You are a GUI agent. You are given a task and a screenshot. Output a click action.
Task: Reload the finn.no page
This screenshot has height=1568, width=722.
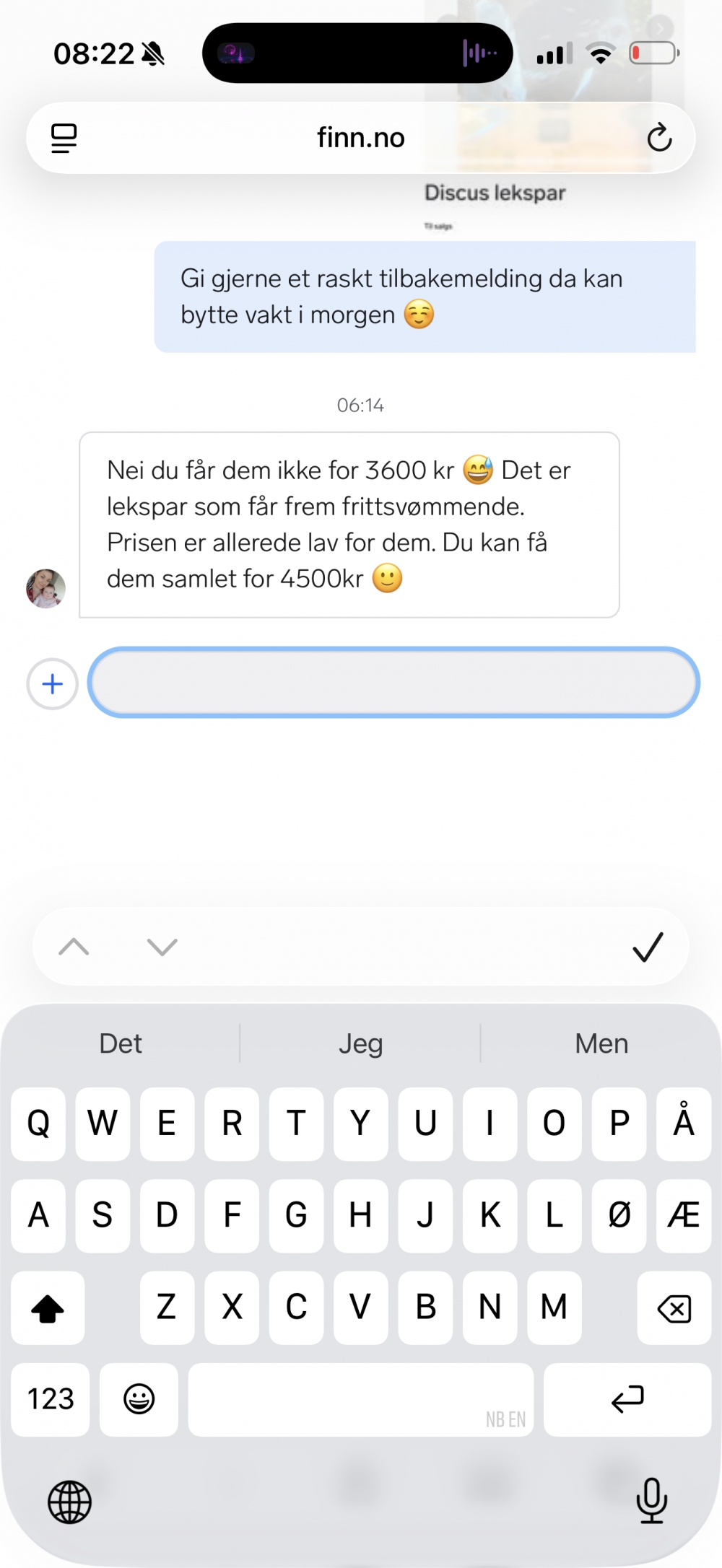tap(658, 138)
